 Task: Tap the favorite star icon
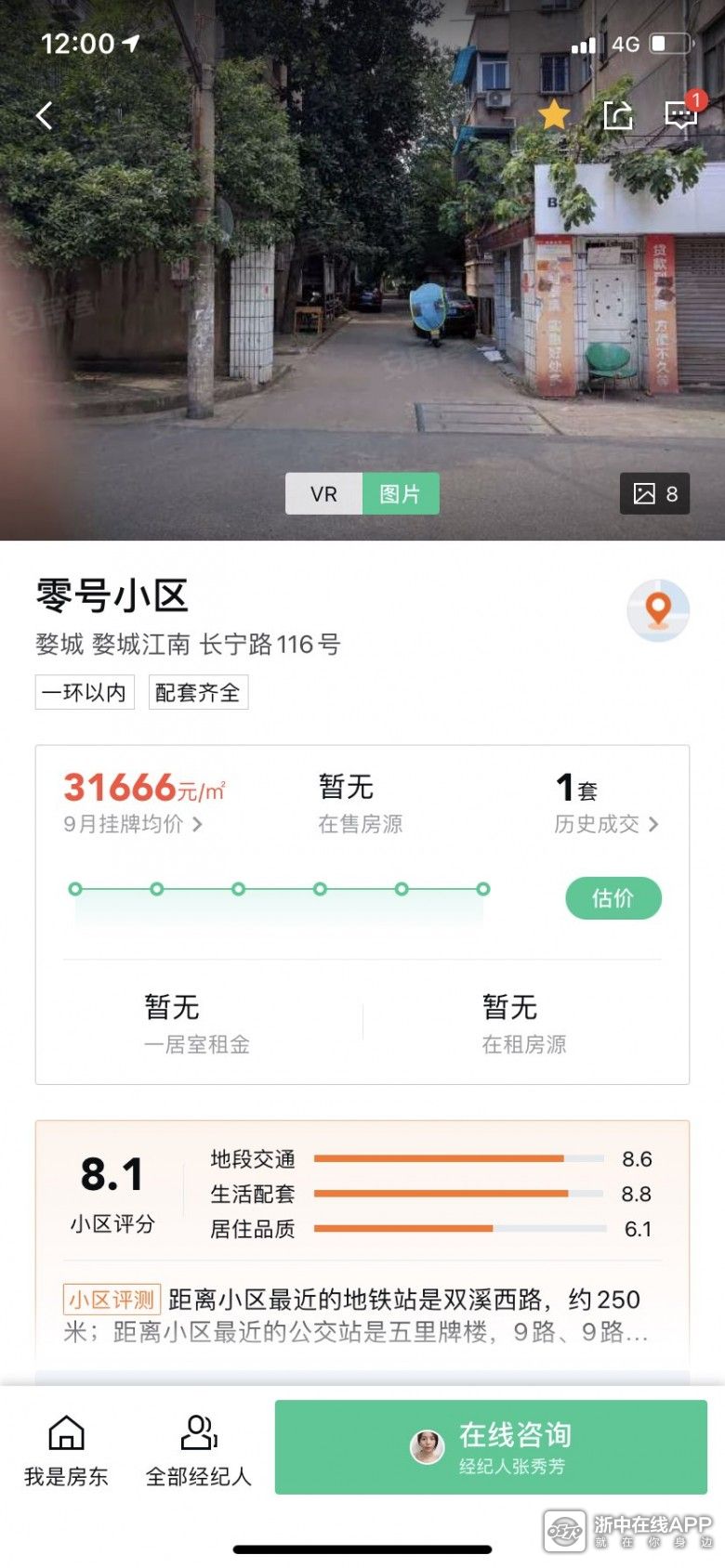554,115
